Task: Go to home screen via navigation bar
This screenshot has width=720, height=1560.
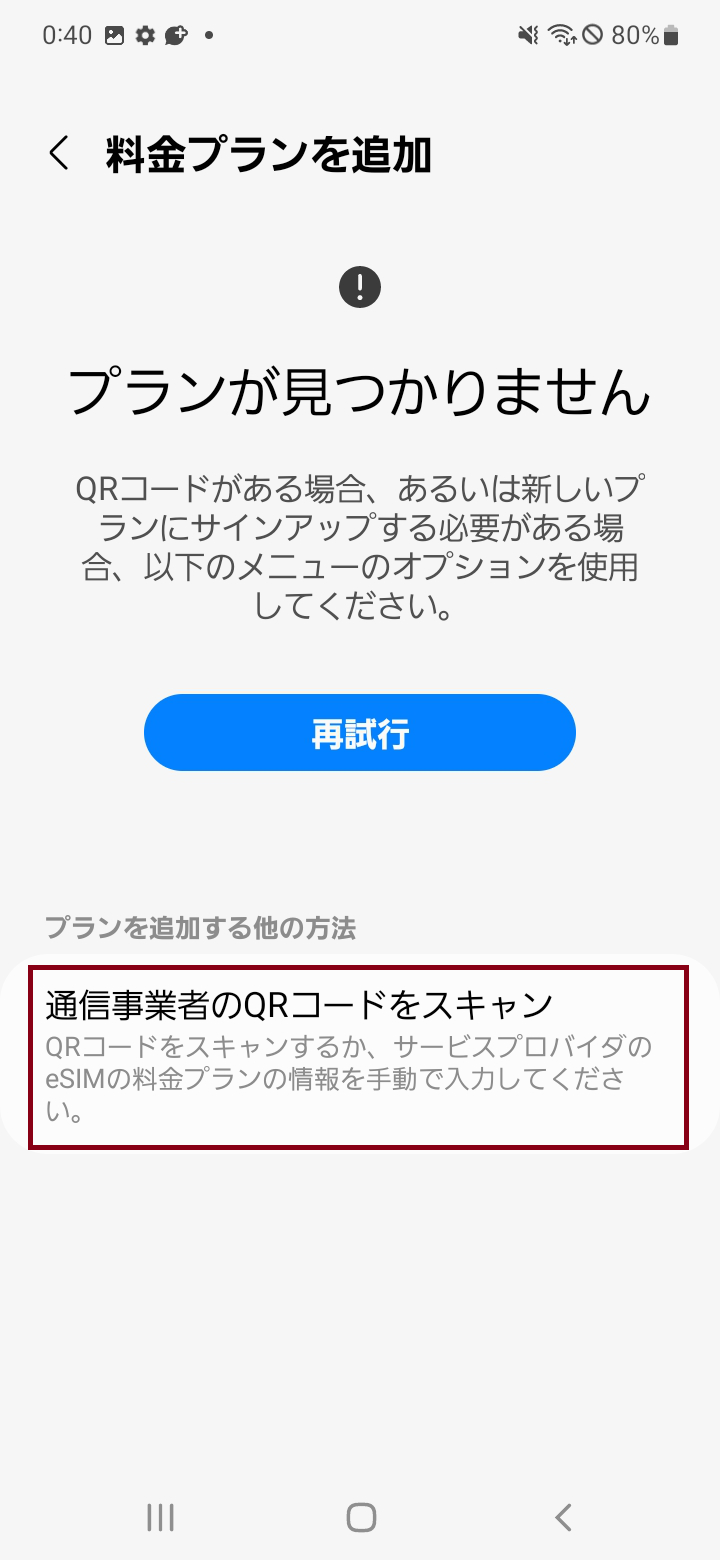Action: click(x=360, y=1517)
